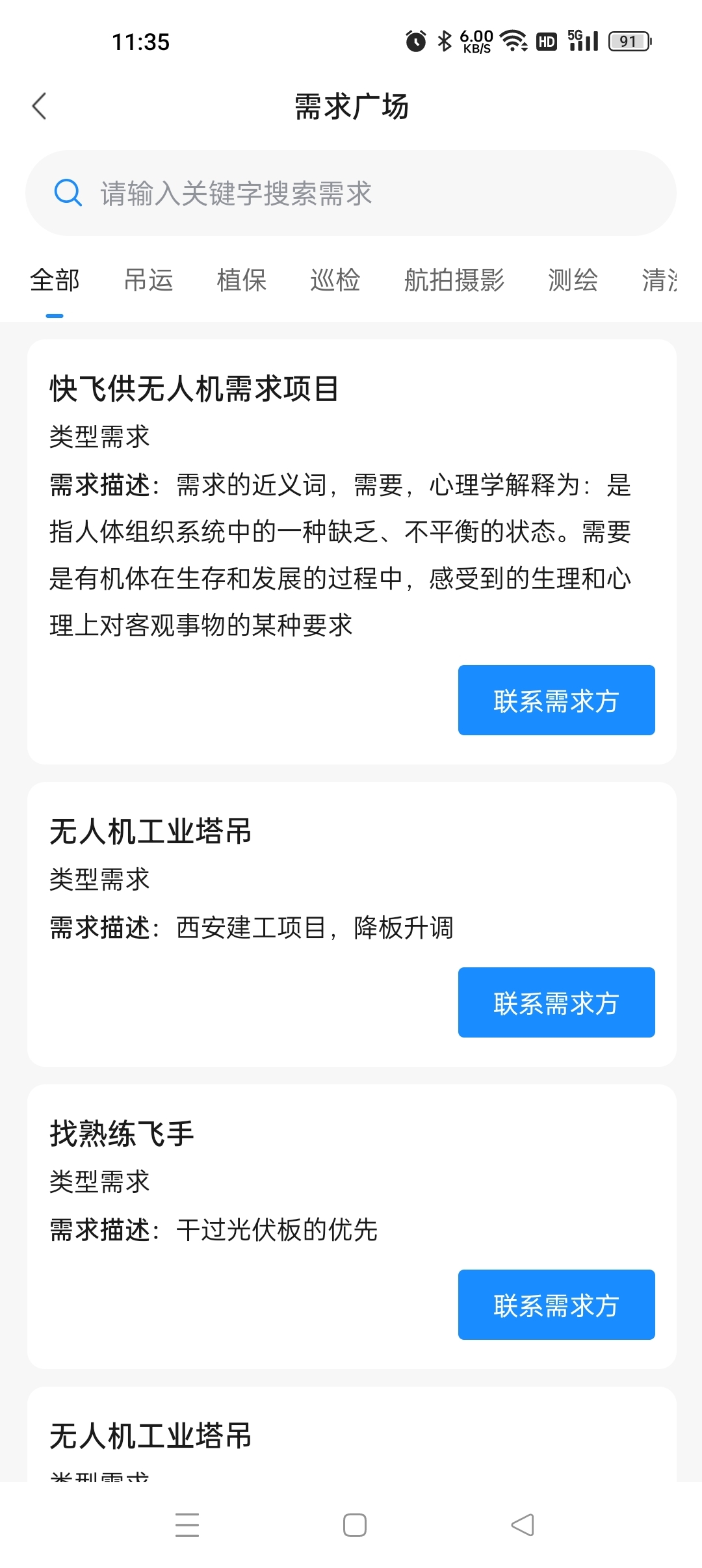Image resolution: width=702 pixels, height=1568 pixels.
Task: Go back using the top-left arrow
Action: [x=40, y=106]
